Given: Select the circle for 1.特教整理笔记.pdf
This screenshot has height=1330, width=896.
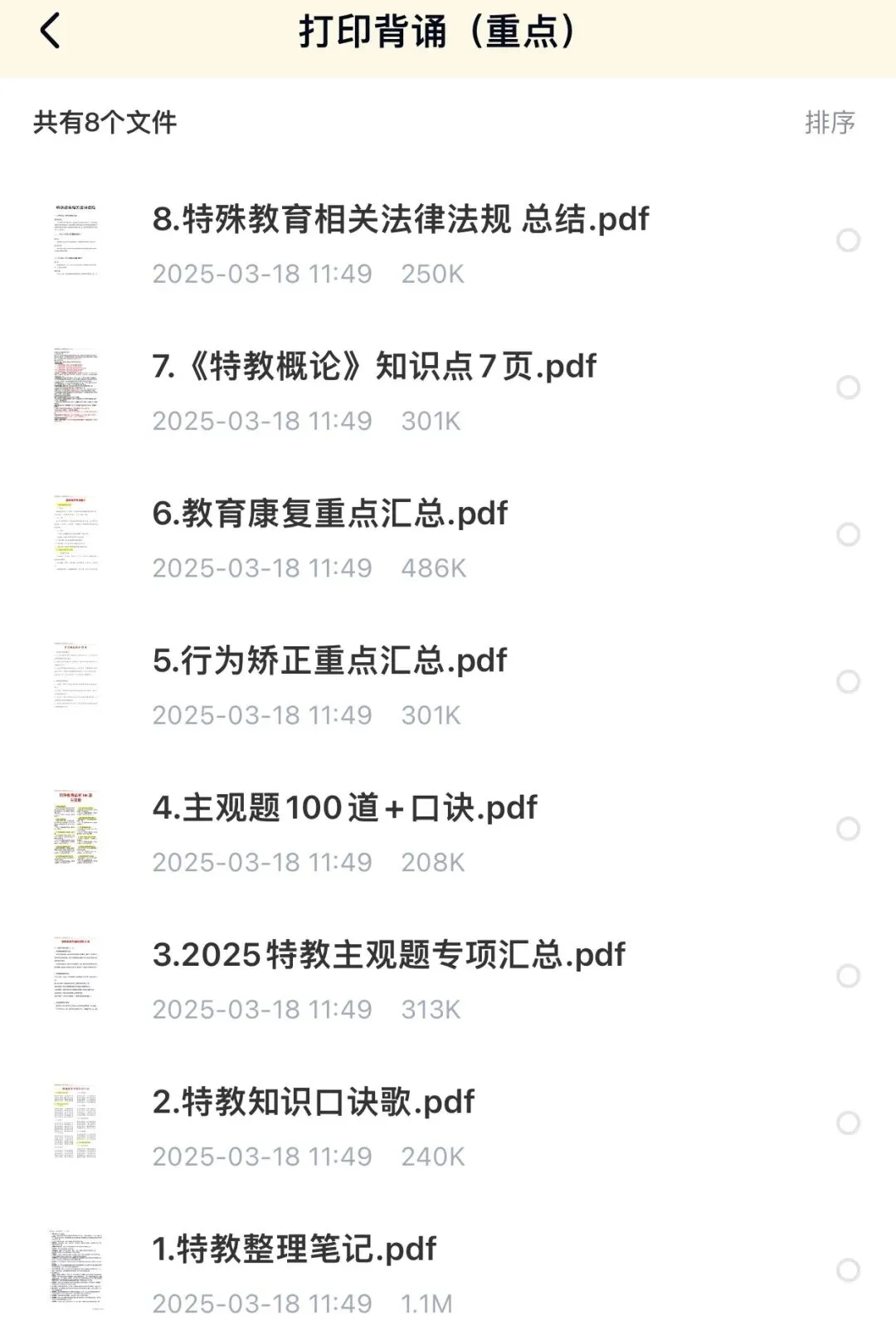Looking at the screenshot, I should (x=848, y=1270).
